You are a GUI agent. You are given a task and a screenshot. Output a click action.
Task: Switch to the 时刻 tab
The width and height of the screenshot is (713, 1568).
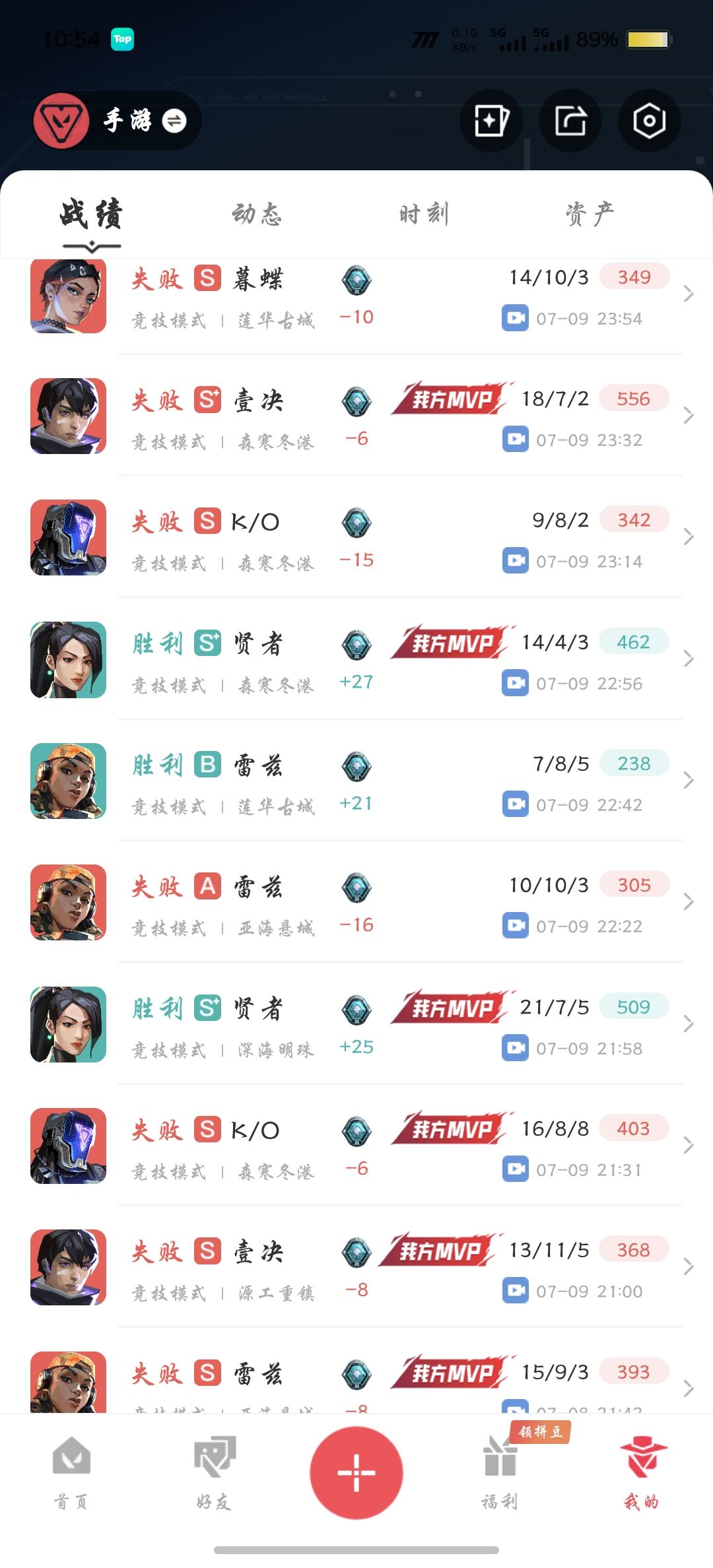click(x=423, y=214)
